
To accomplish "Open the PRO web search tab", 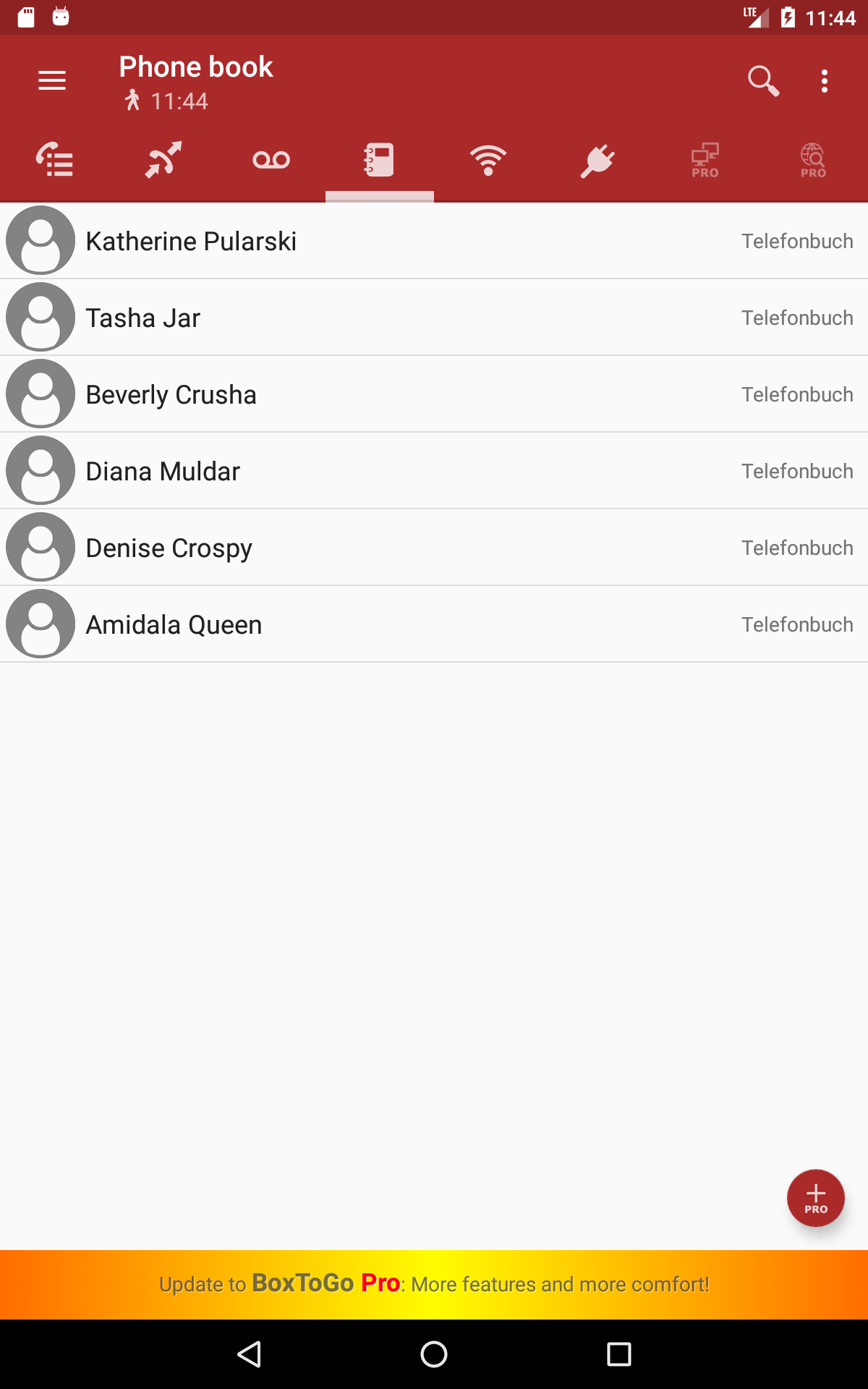I will click(814, 161).
